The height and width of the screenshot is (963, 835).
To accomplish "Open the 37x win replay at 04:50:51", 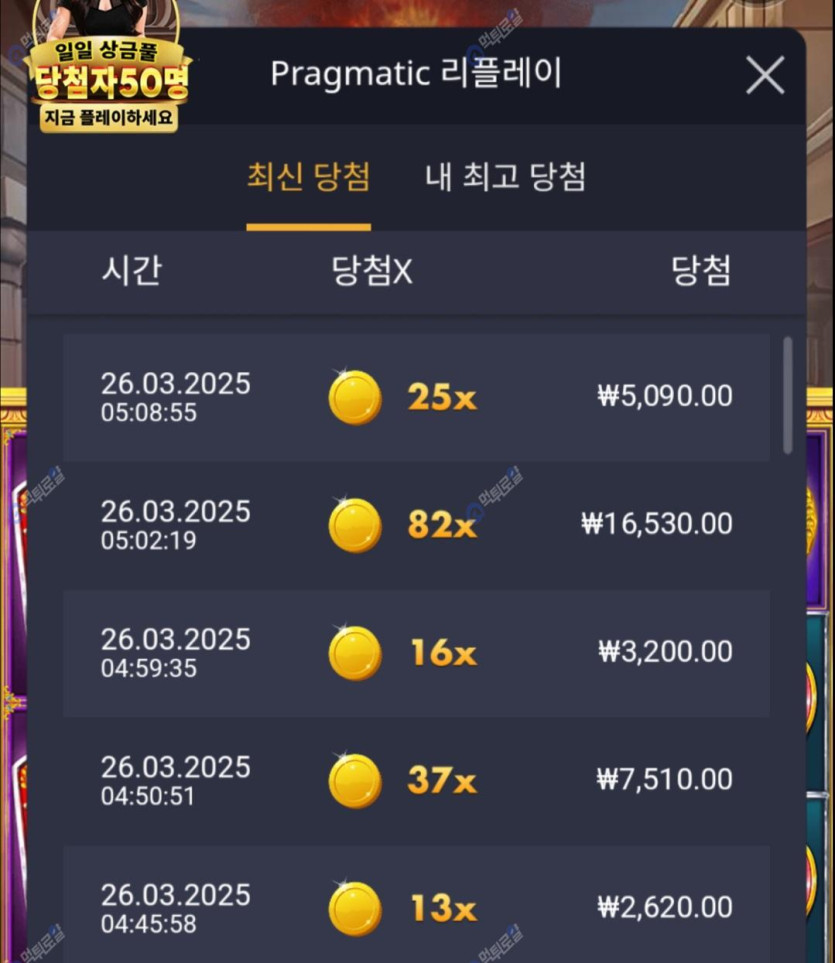I will pos(416,780).
